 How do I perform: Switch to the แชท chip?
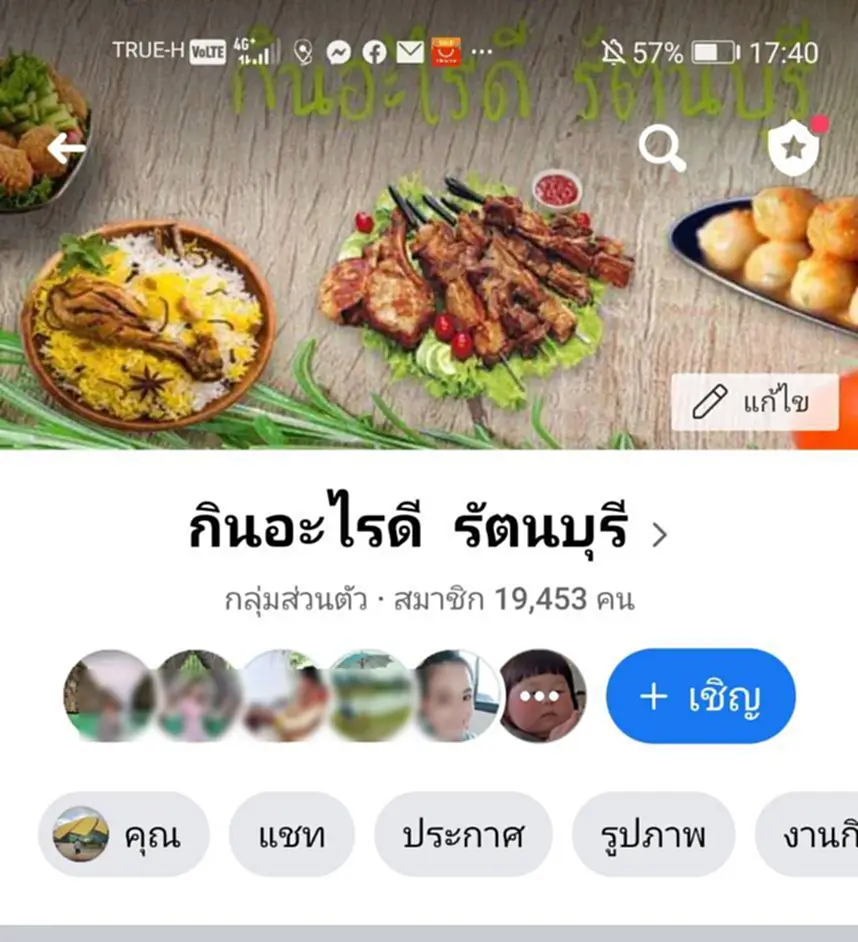(x=291, y=835)
